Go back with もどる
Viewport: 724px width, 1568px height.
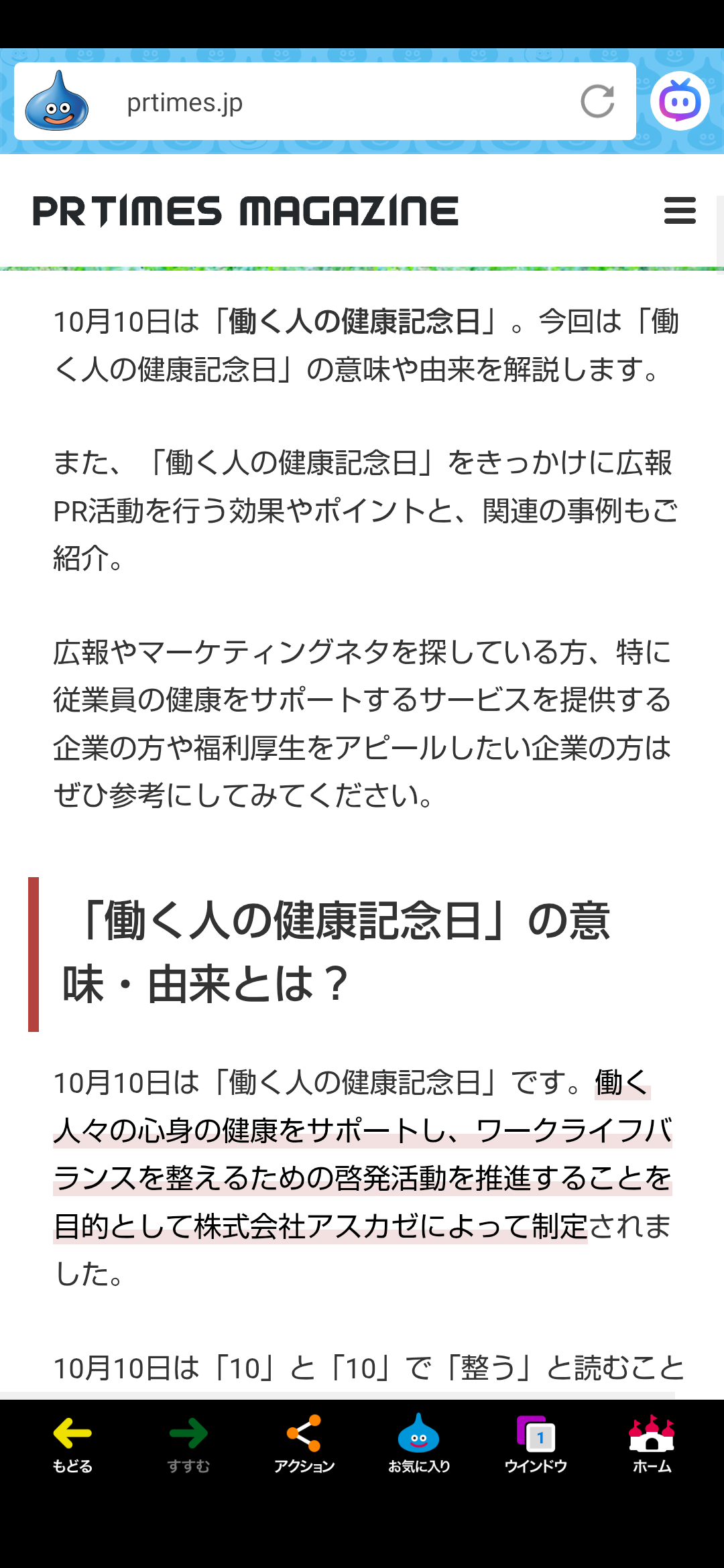72,1444
